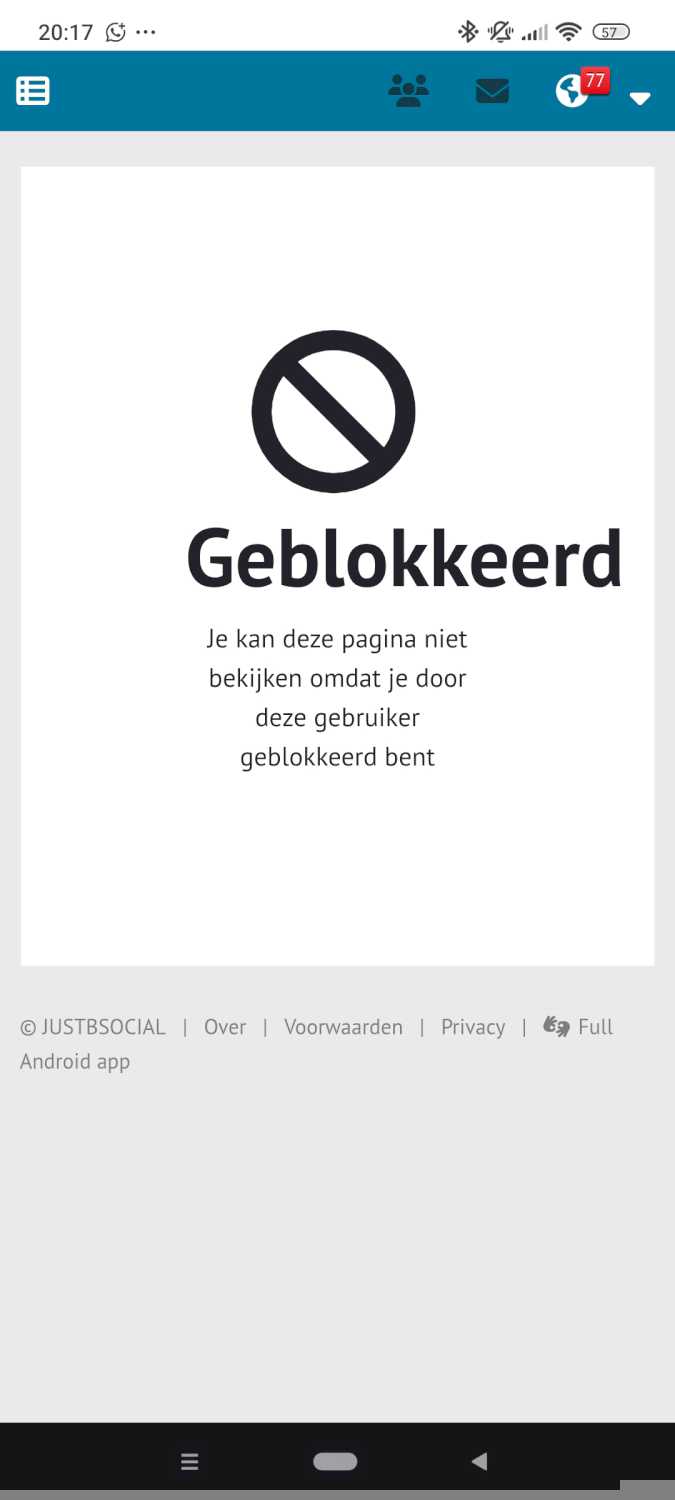The width and height of the screenshot is (675, 1500).
Task: Open the notifications globe with 77 badge
Action: [574, 91]
